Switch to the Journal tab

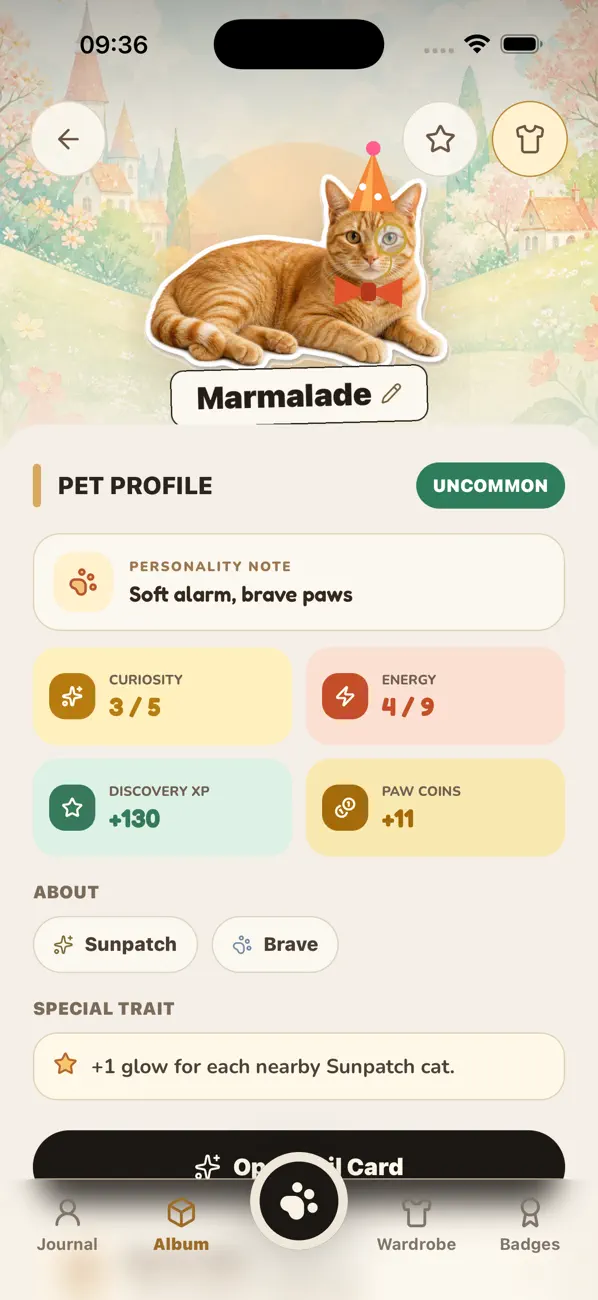pyautogui.click(x=67, y=1226)
